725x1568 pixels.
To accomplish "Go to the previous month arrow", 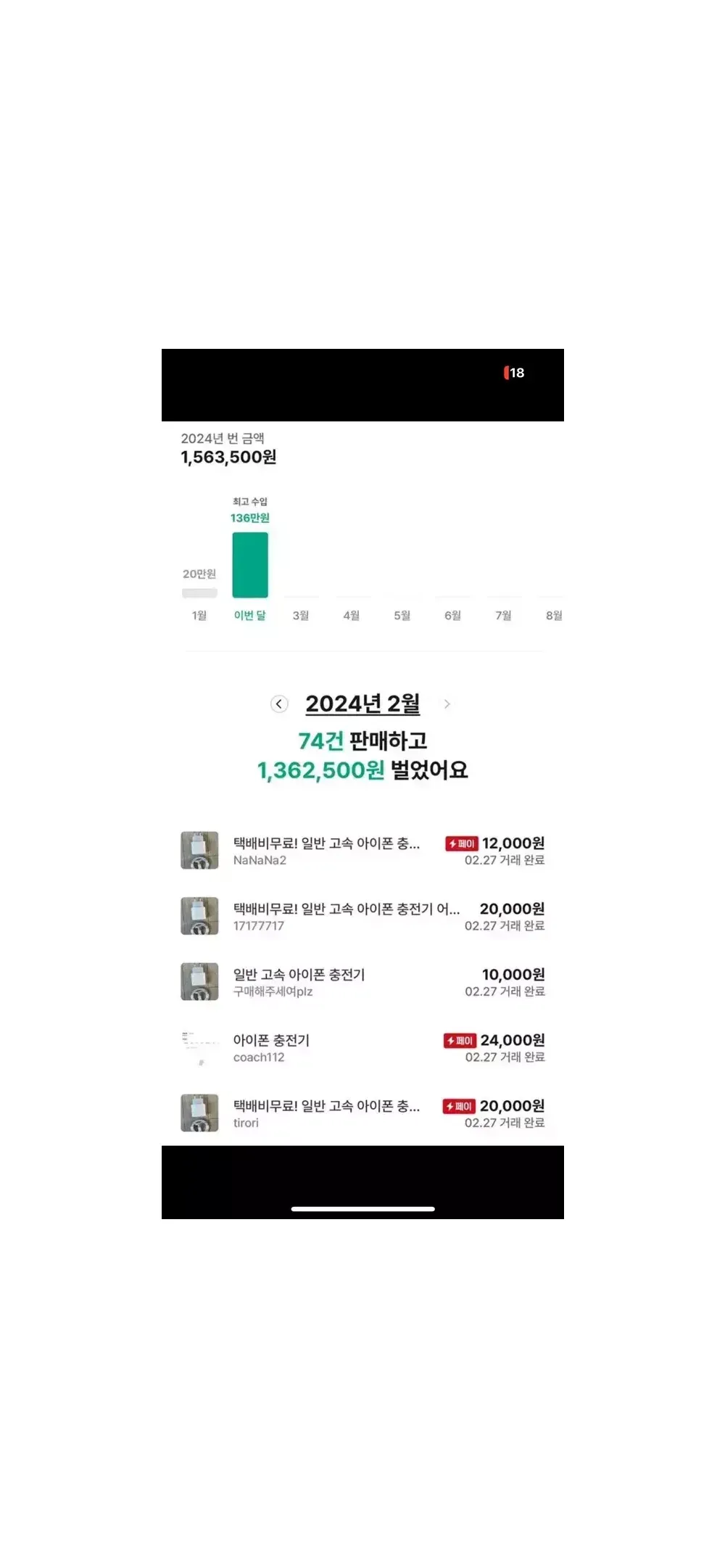I will click(x=279, y=703).
